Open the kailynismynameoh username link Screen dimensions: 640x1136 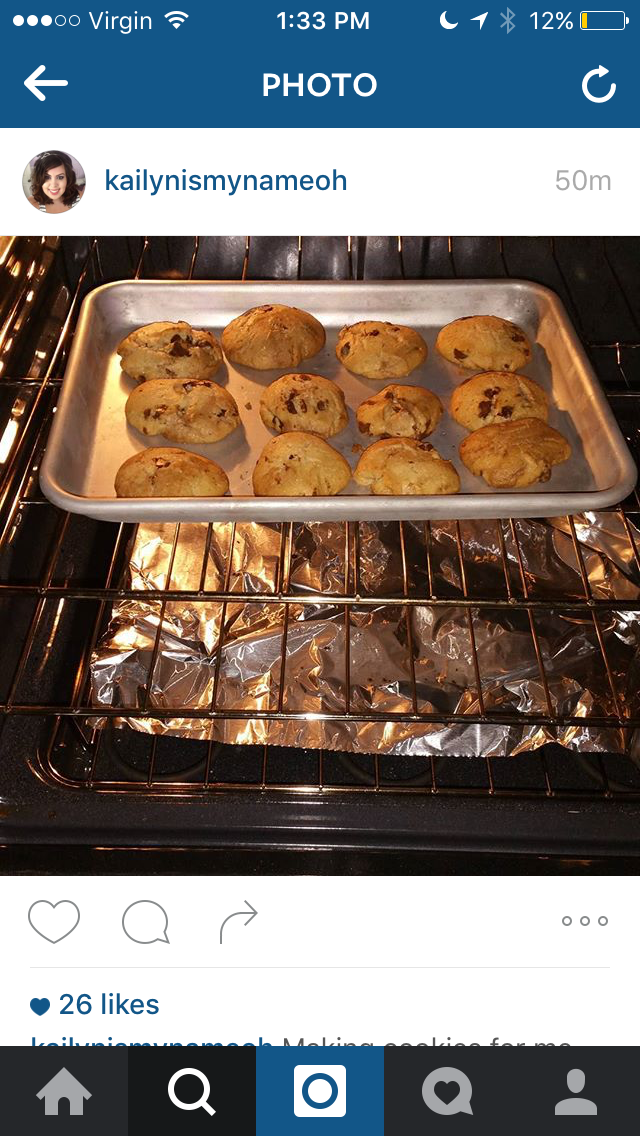[225, 181]
